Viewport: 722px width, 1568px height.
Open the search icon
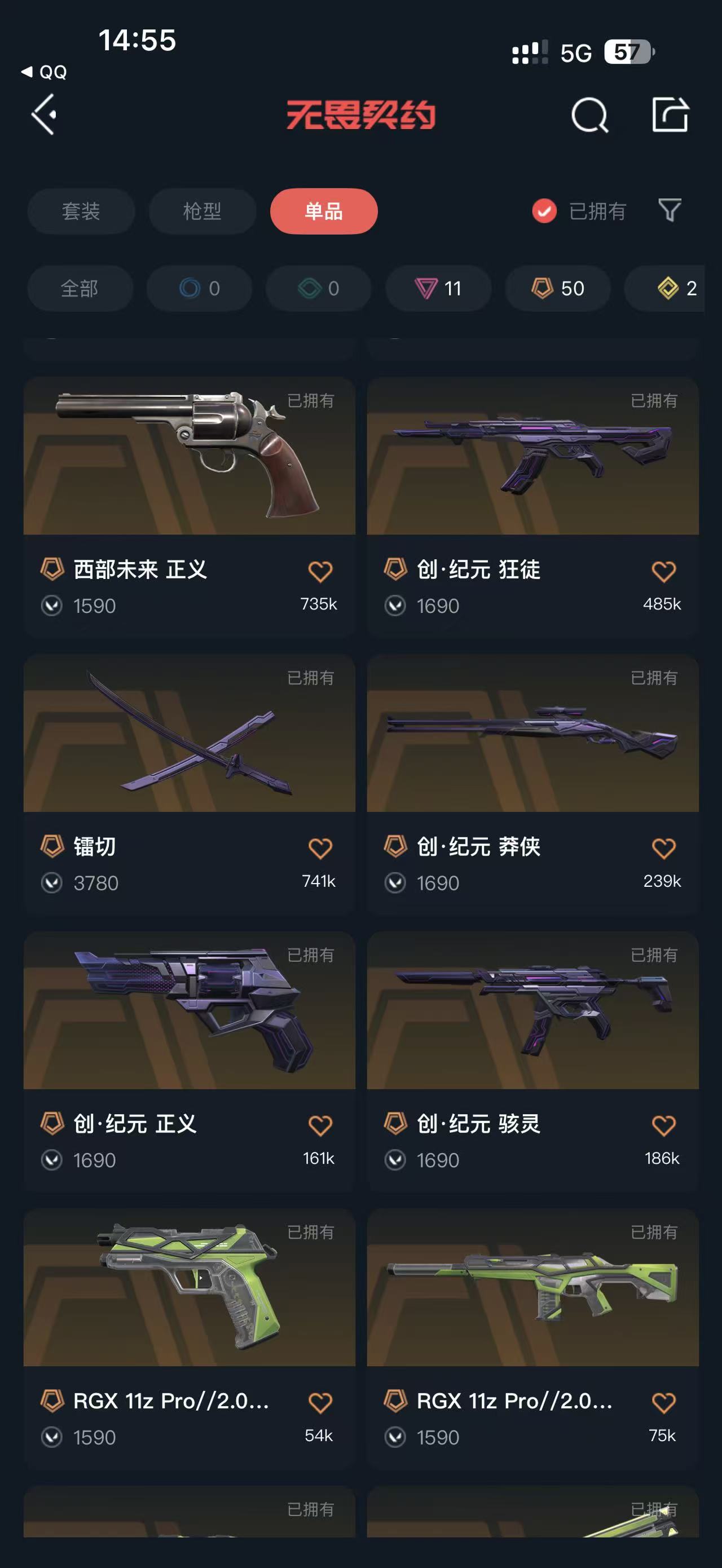click(x=589, y=114)
